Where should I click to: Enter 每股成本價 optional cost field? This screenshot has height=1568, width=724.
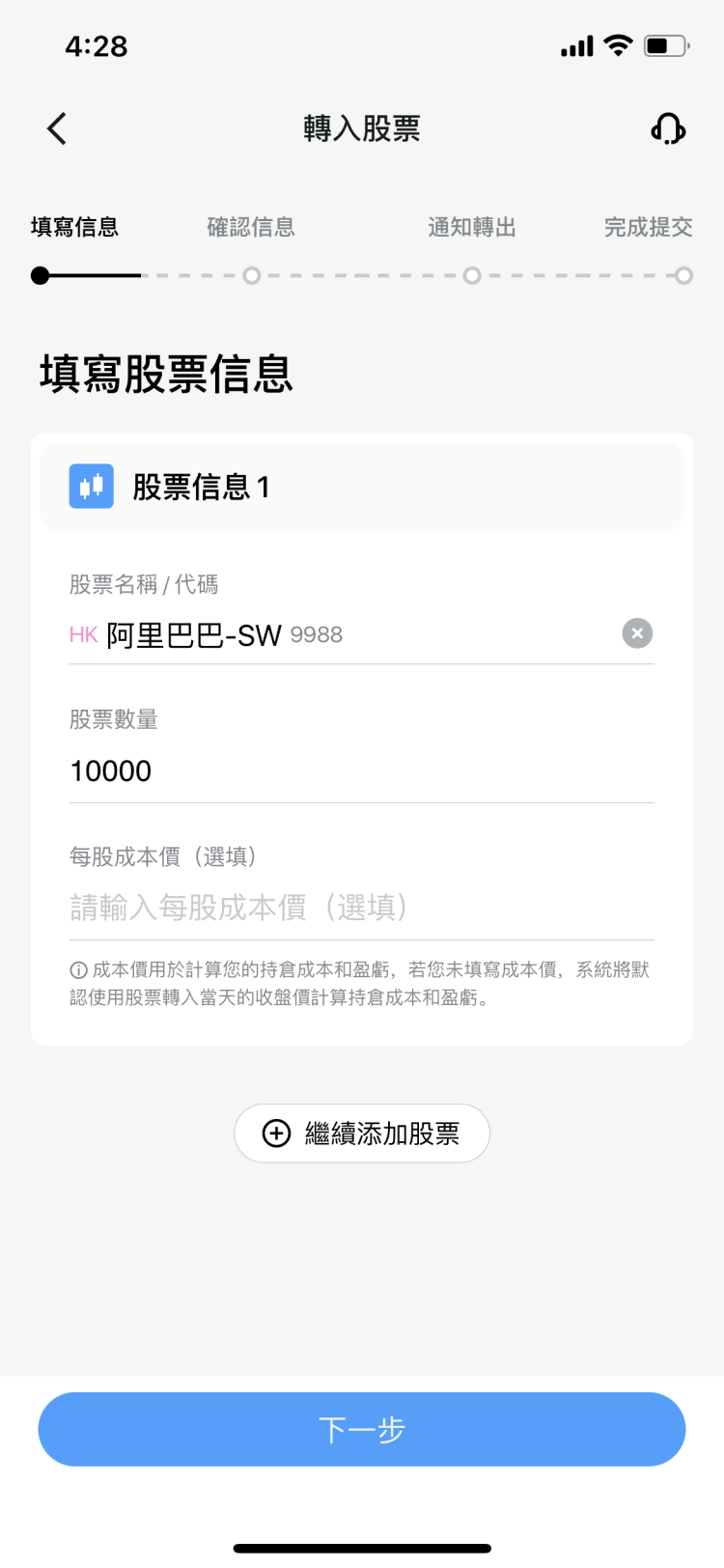click(x=362, y=908)
